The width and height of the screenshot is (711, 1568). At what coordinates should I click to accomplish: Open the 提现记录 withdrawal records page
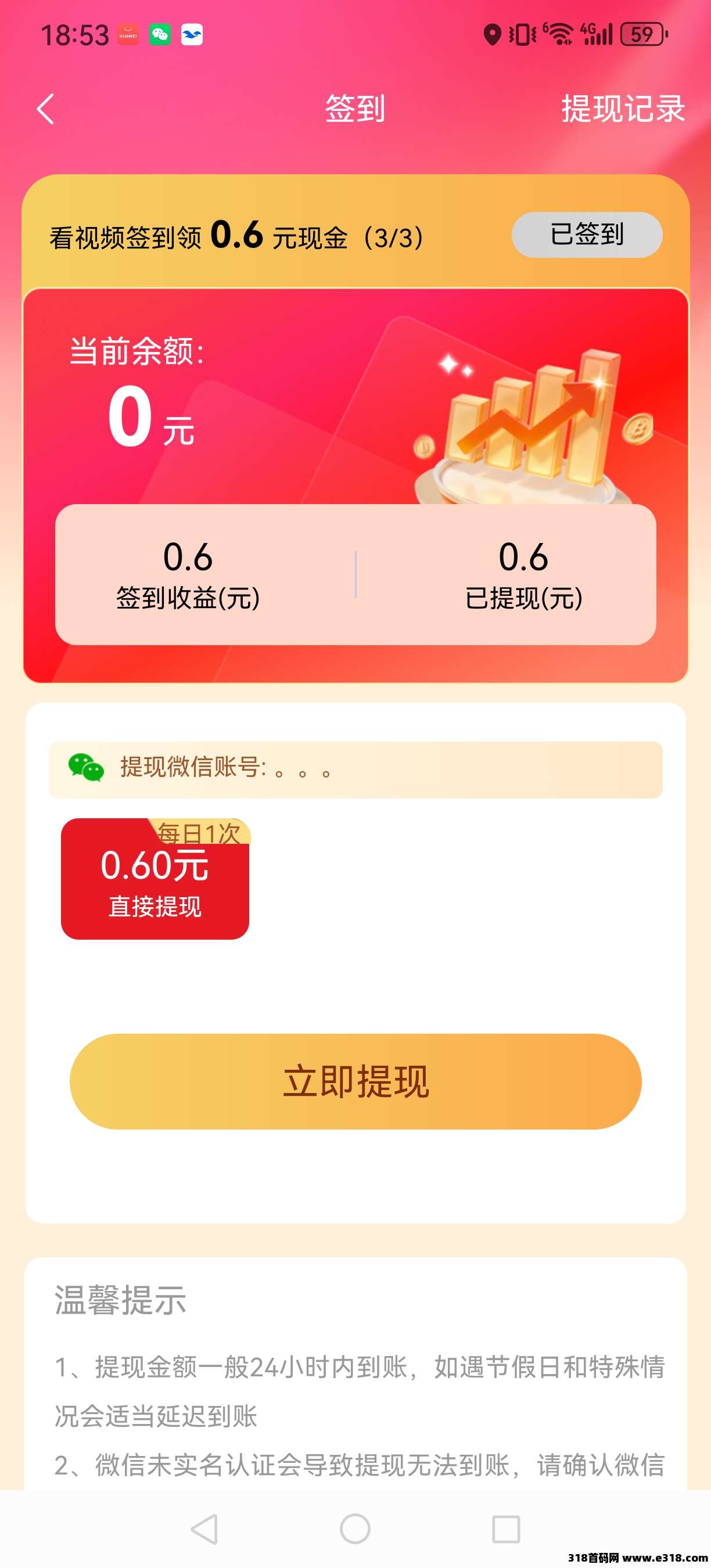(x=622, y=111)
